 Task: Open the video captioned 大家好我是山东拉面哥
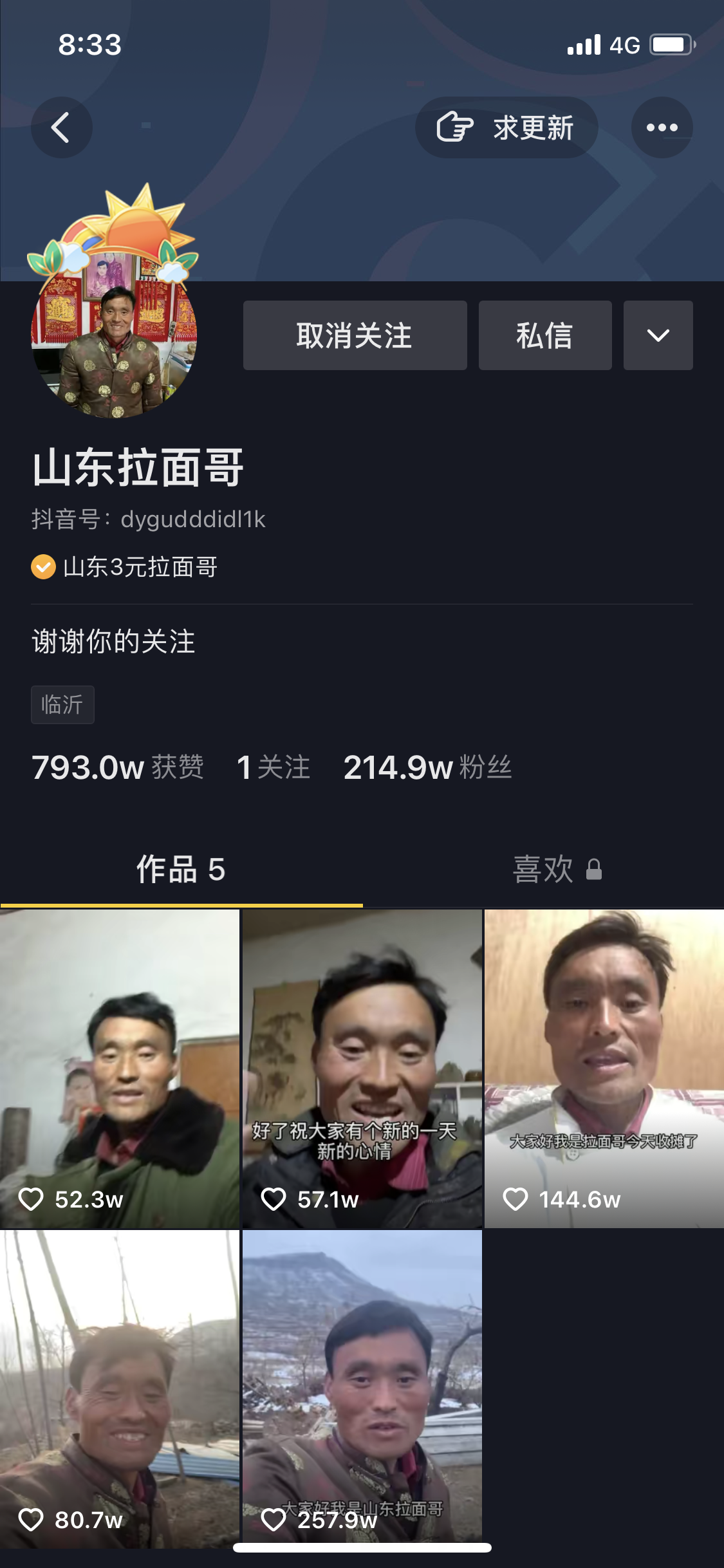362,1384
